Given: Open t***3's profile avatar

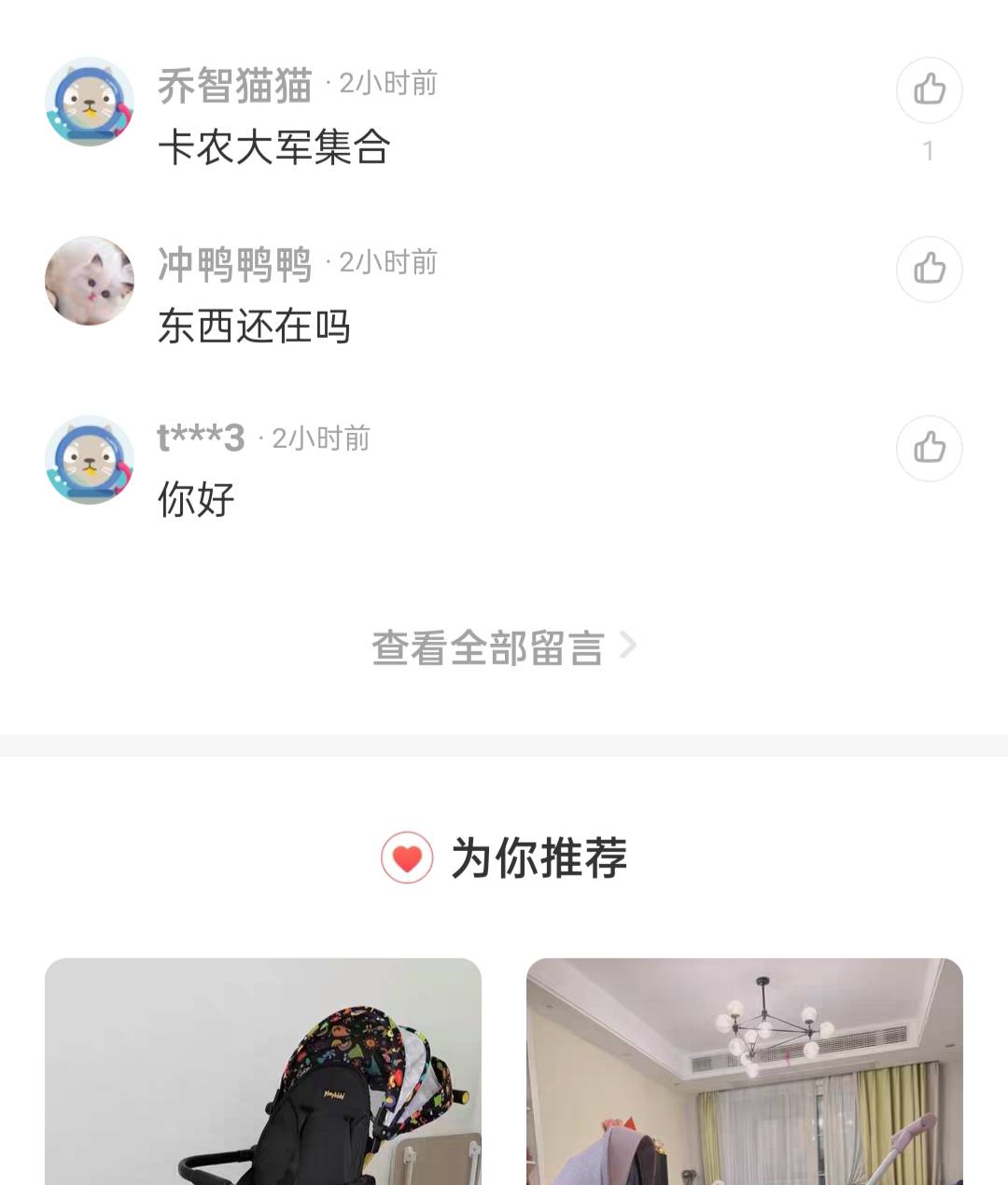Looking at the screenshot, I should click(x=90, y=460).
